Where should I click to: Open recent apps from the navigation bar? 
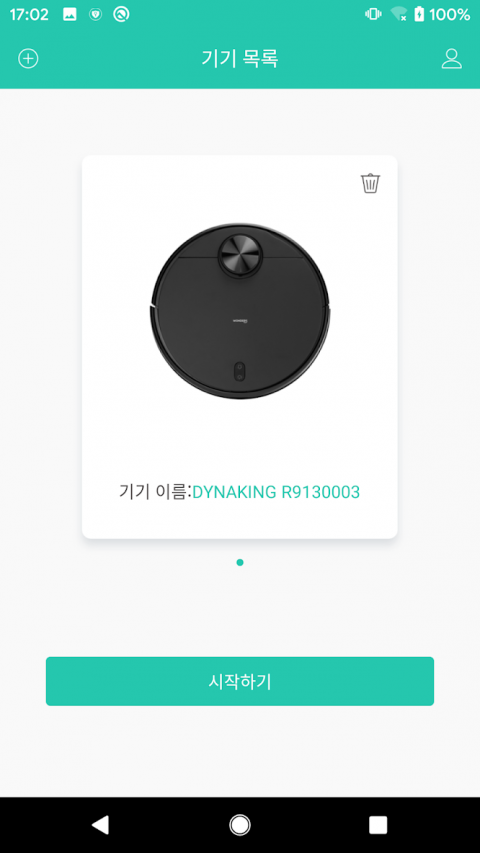[x=378, y=825]
